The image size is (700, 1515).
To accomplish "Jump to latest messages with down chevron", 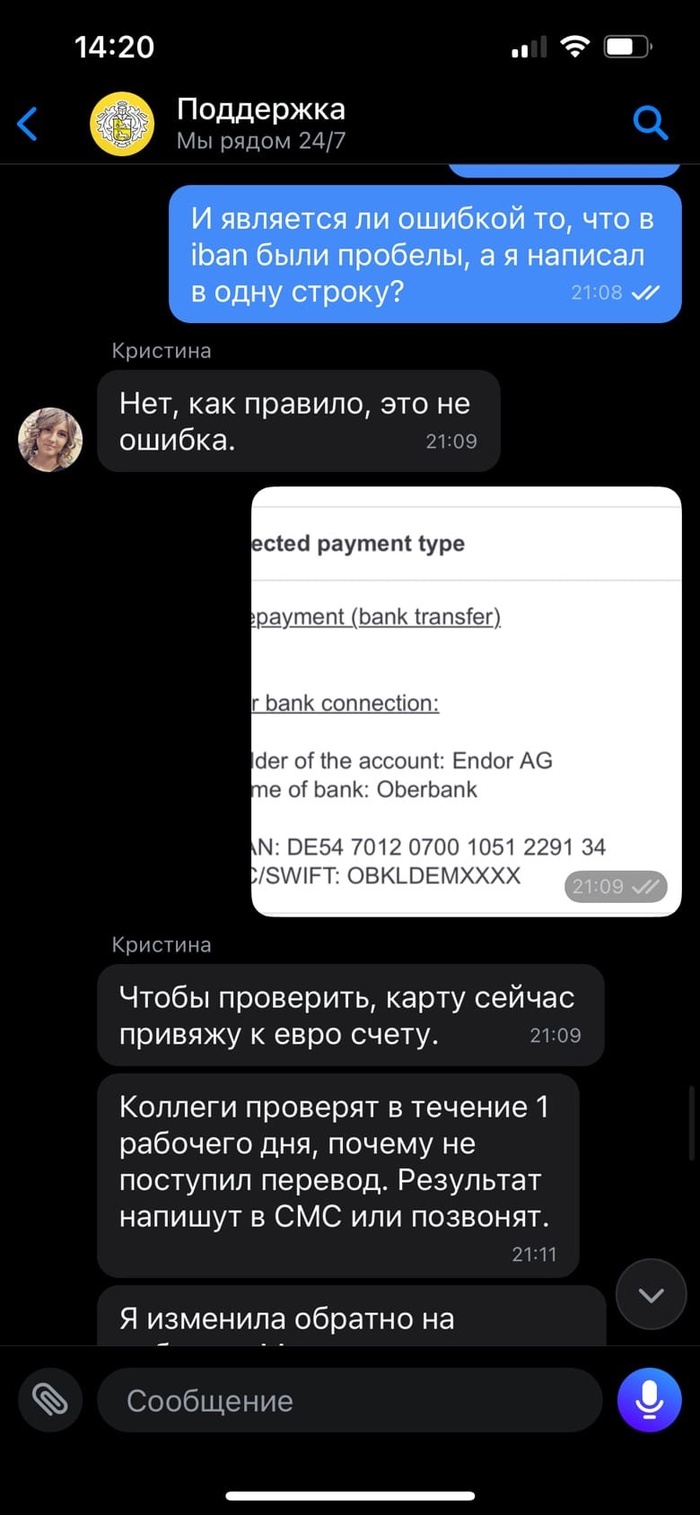I will (651, 1296).
